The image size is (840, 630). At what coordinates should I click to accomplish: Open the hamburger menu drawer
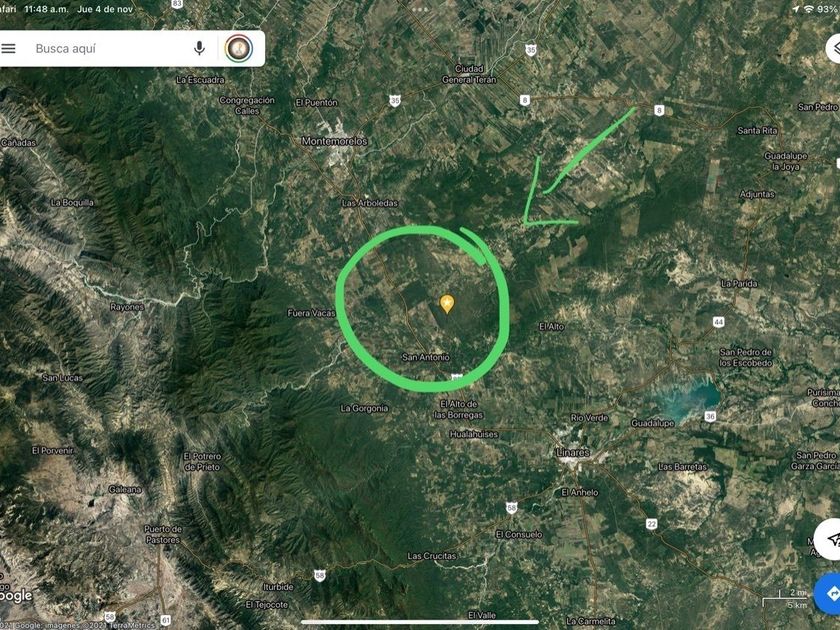pos(9,48)
